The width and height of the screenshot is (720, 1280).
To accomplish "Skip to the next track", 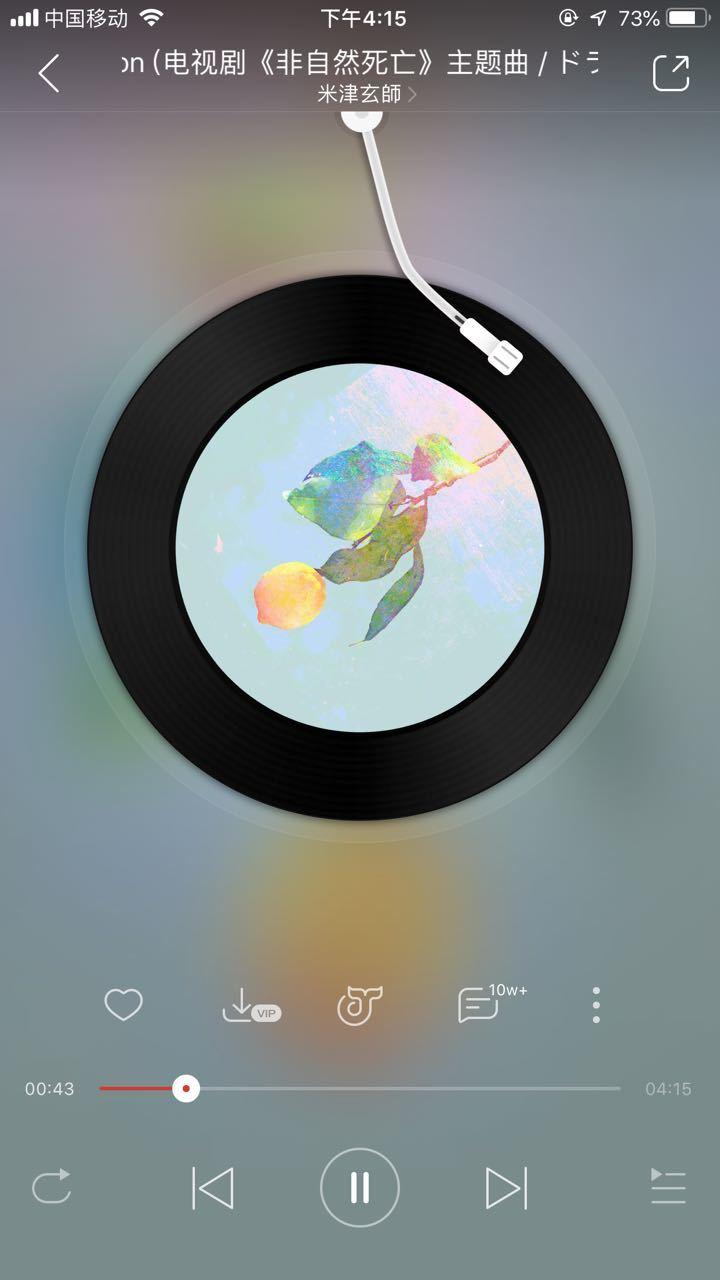I will tap(506, 1188).
